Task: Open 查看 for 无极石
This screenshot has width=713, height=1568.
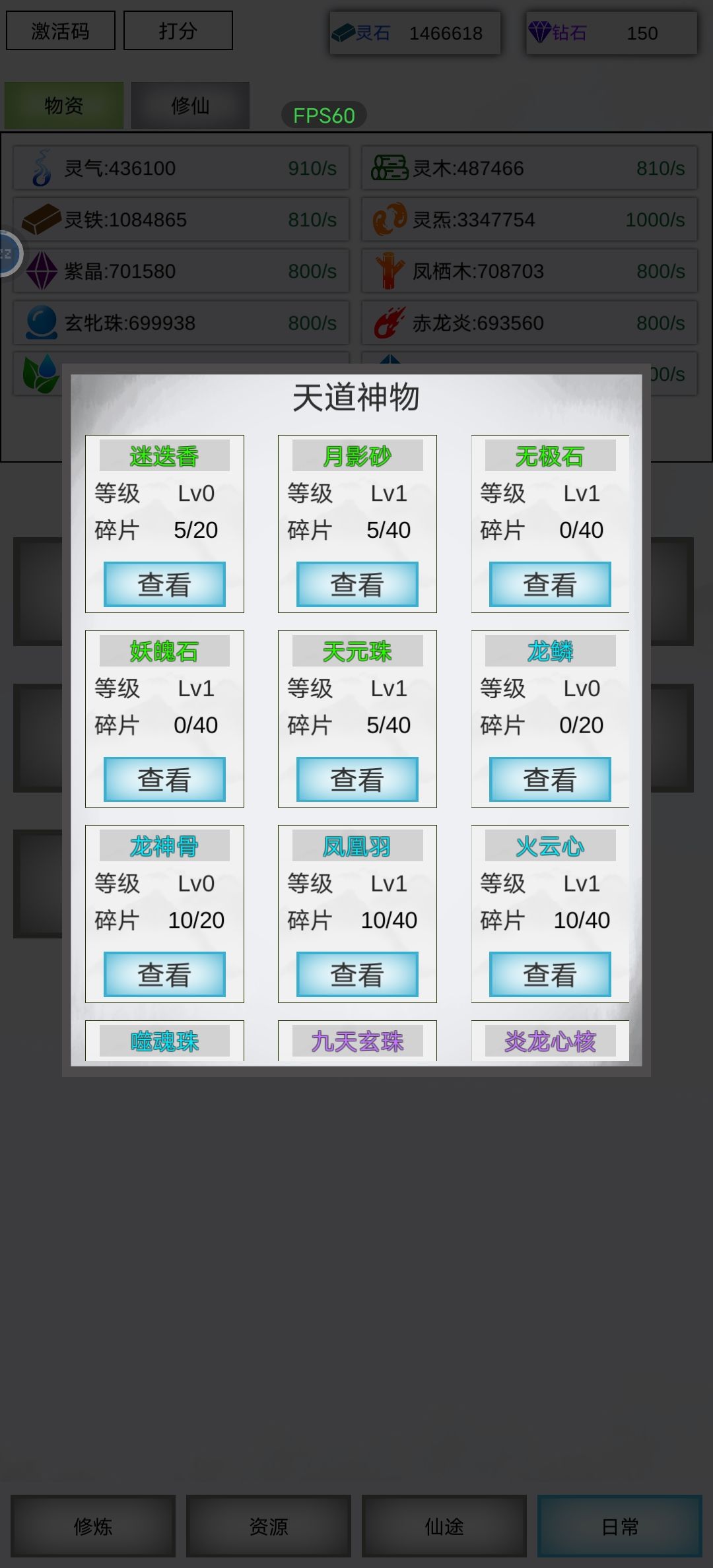Action: (550, 584)
